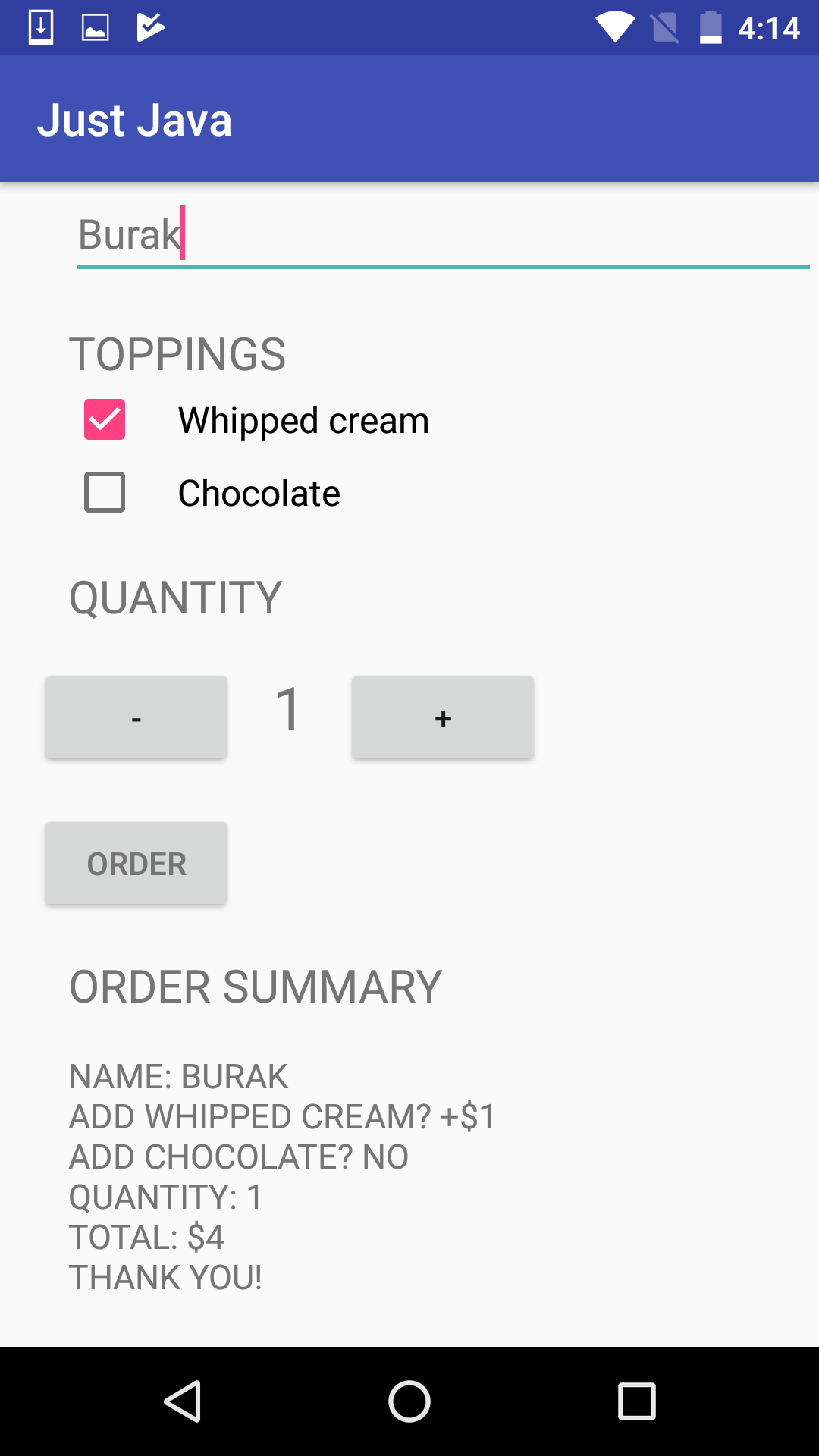Click the minus quantity button

[x=136, y=716]
